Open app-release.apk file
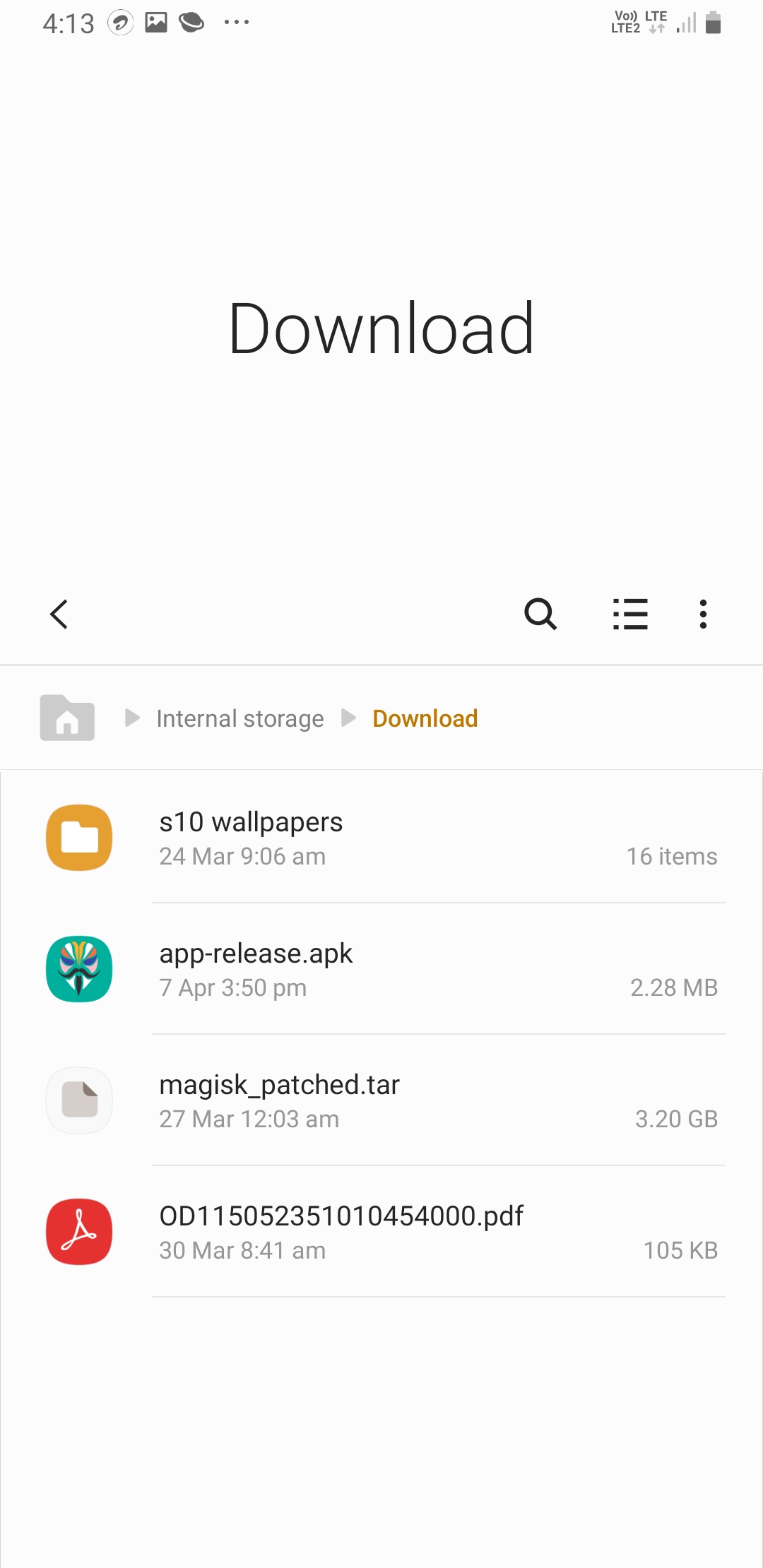The width and height of the screenshot is (763, 1568). click(x=381, y=969)
